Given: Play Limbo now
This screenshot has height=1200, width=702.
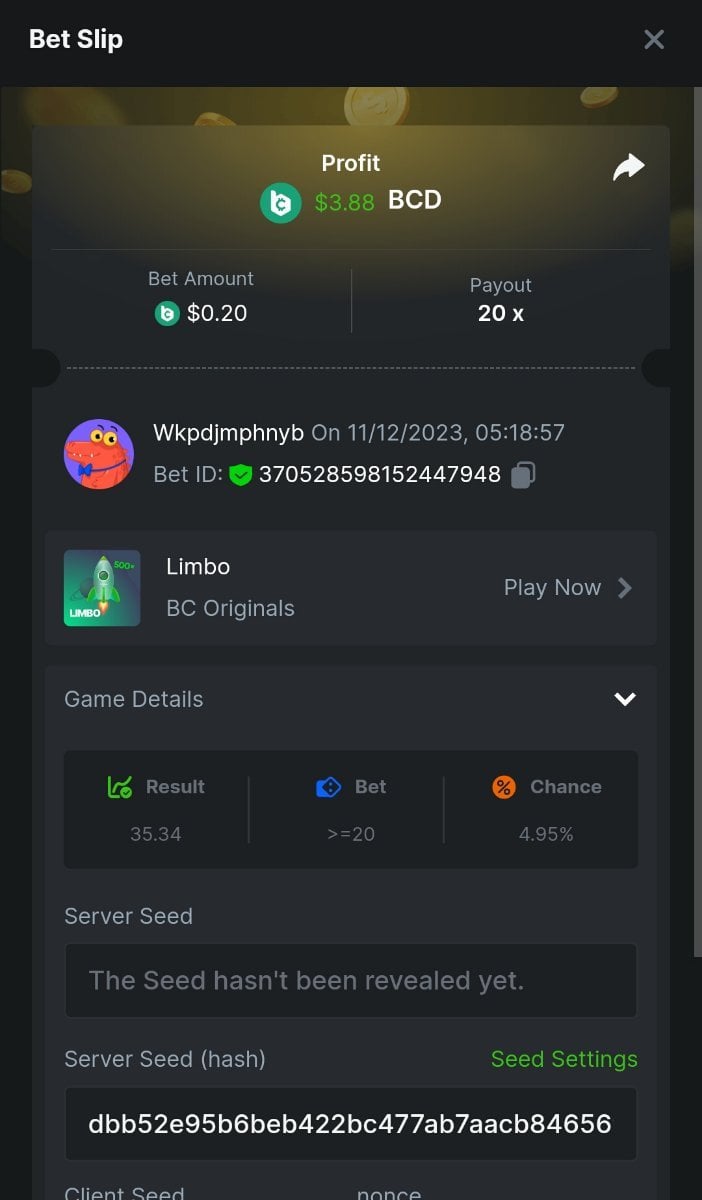Looking at the screenshot, I should (x=567, y=588).
